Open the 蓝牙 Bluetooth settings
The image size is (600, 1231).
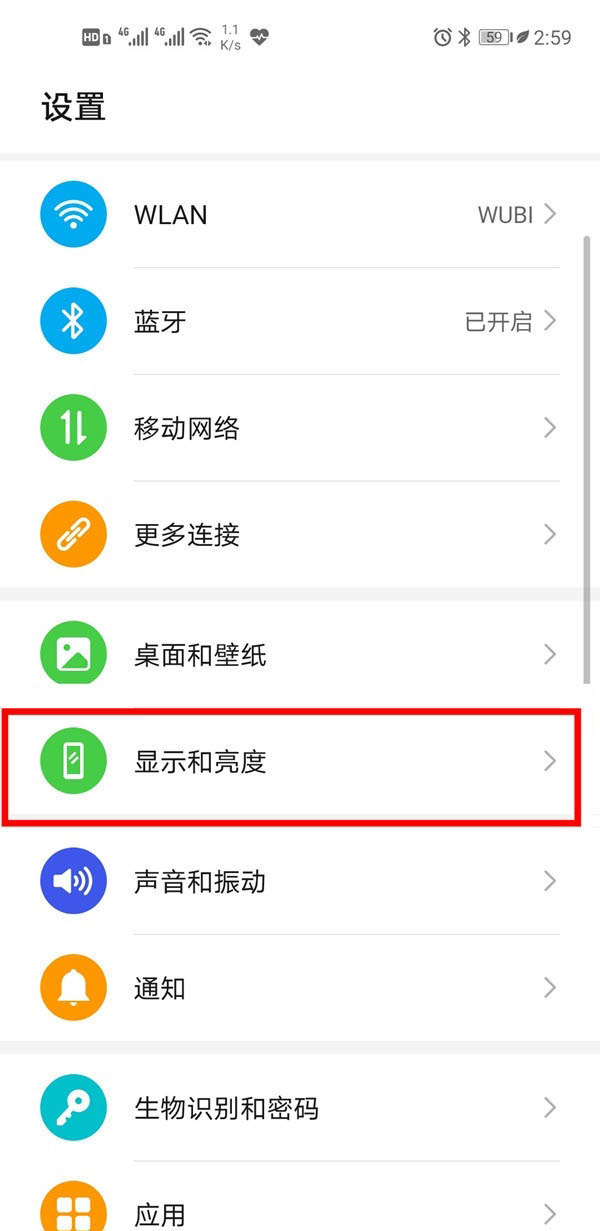click(x=300, y=321)
